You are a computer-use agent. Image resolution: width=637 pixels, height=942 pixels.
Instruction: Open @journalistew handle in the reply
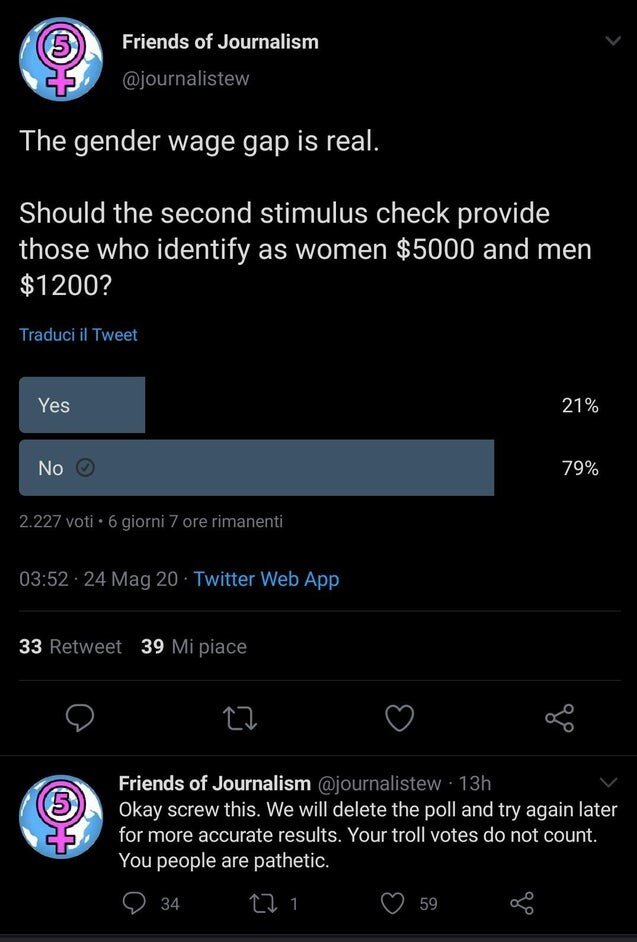(378, 783)
